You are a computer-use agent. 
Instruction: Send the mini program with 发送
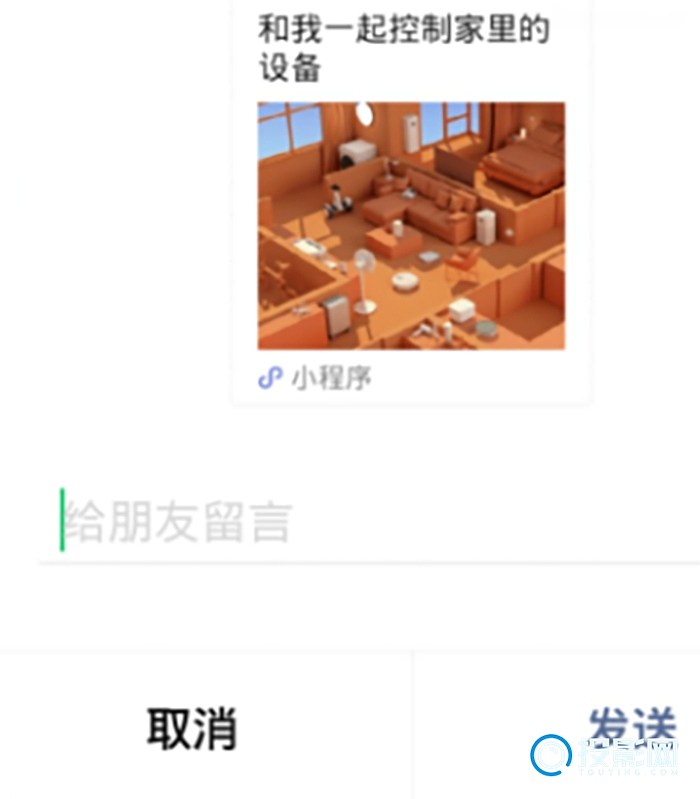coord(631,726)
